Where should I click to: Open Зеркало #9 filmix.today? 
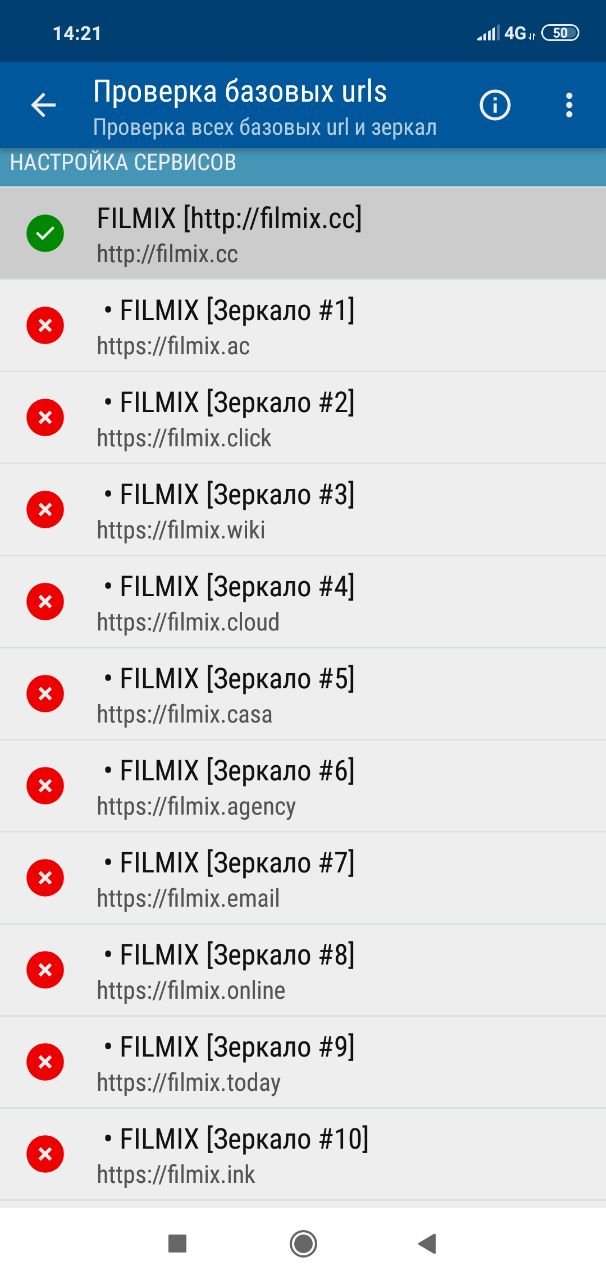[x=303, y=1061]
